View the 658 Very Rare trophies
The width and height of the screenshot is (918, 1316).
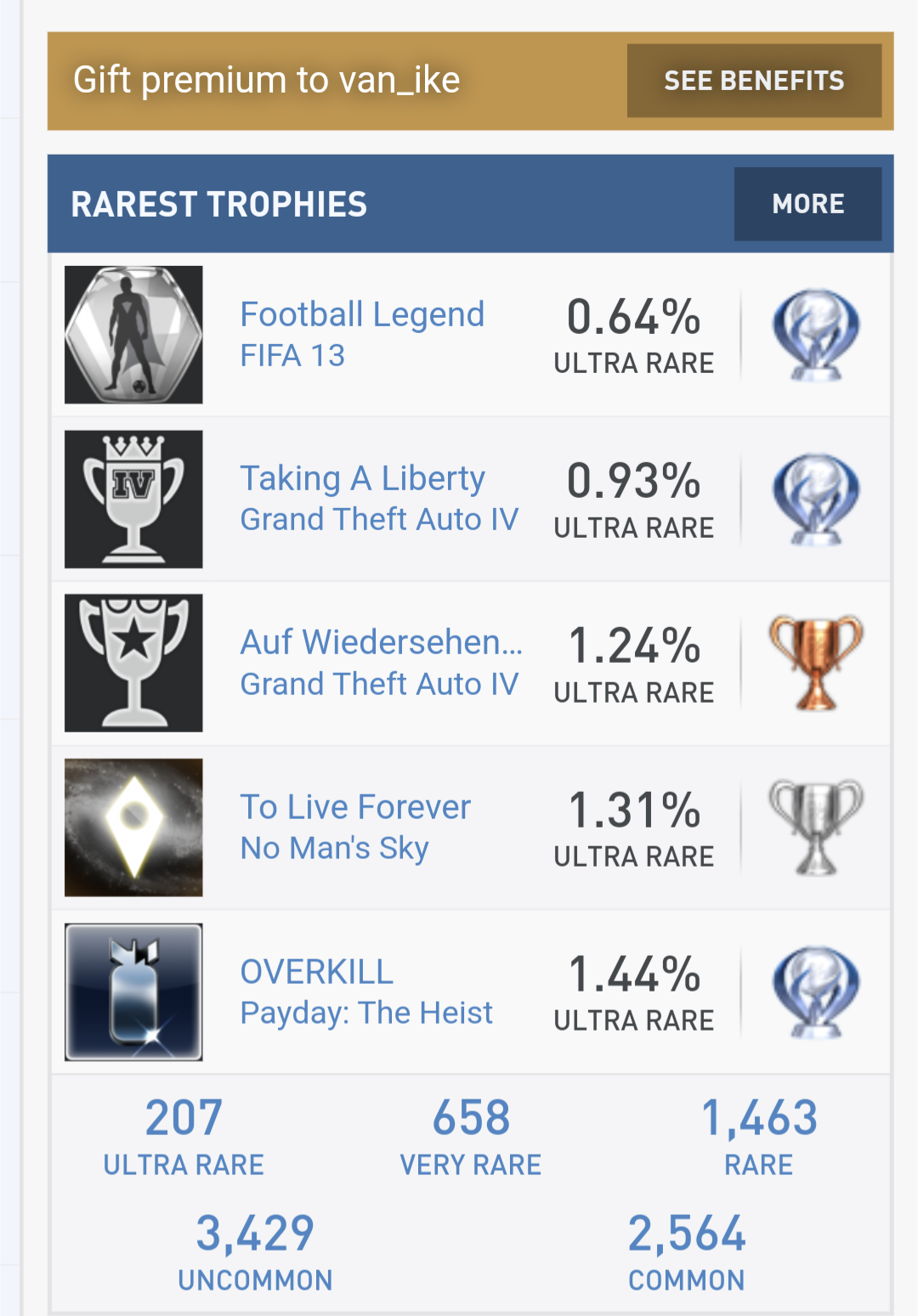point(470,1136)
